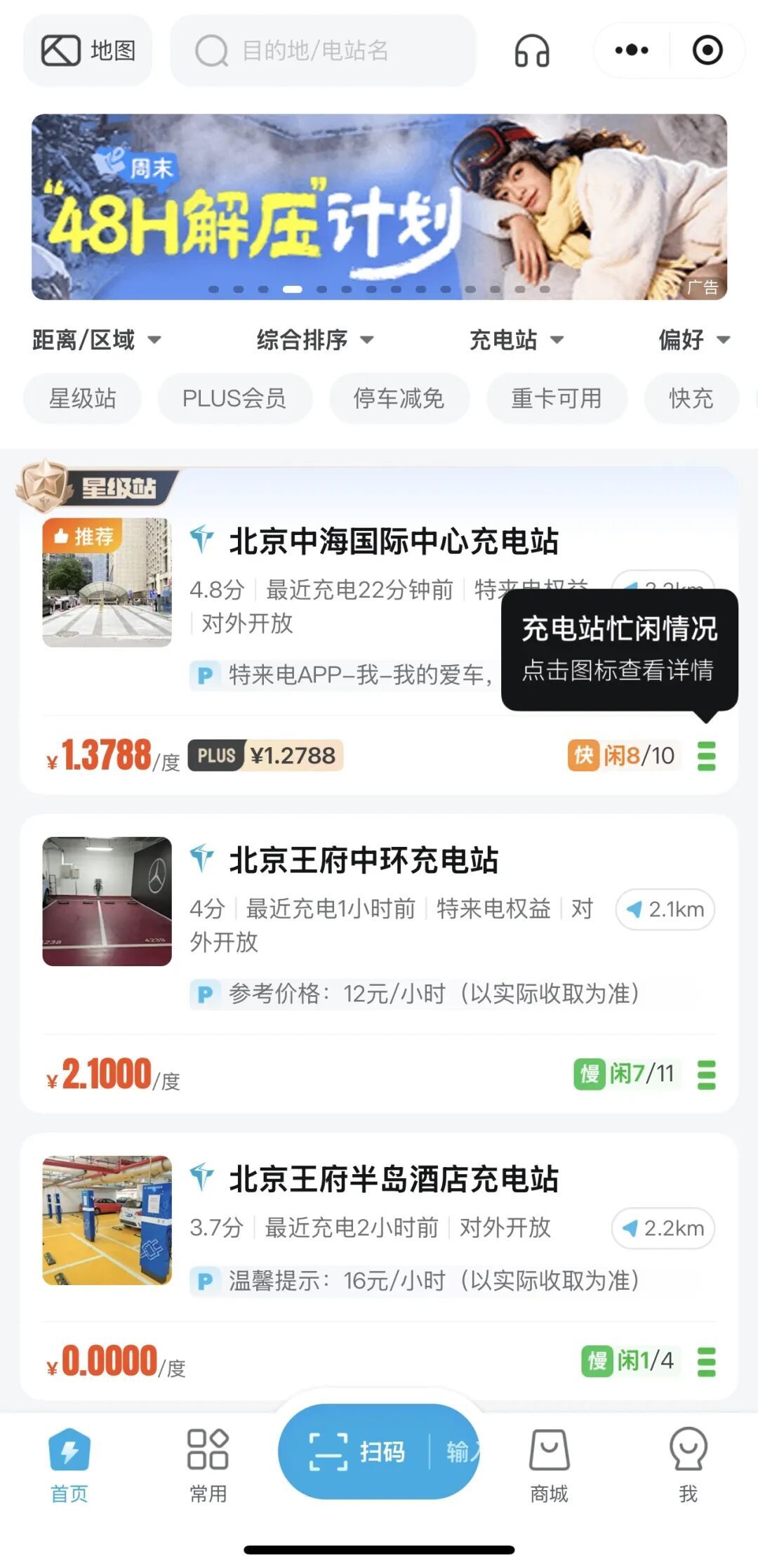This screenshot has height=1568, width=758.
Task: Open the 48H解压计划 weekend banner ad
Action: coord(379,206)
